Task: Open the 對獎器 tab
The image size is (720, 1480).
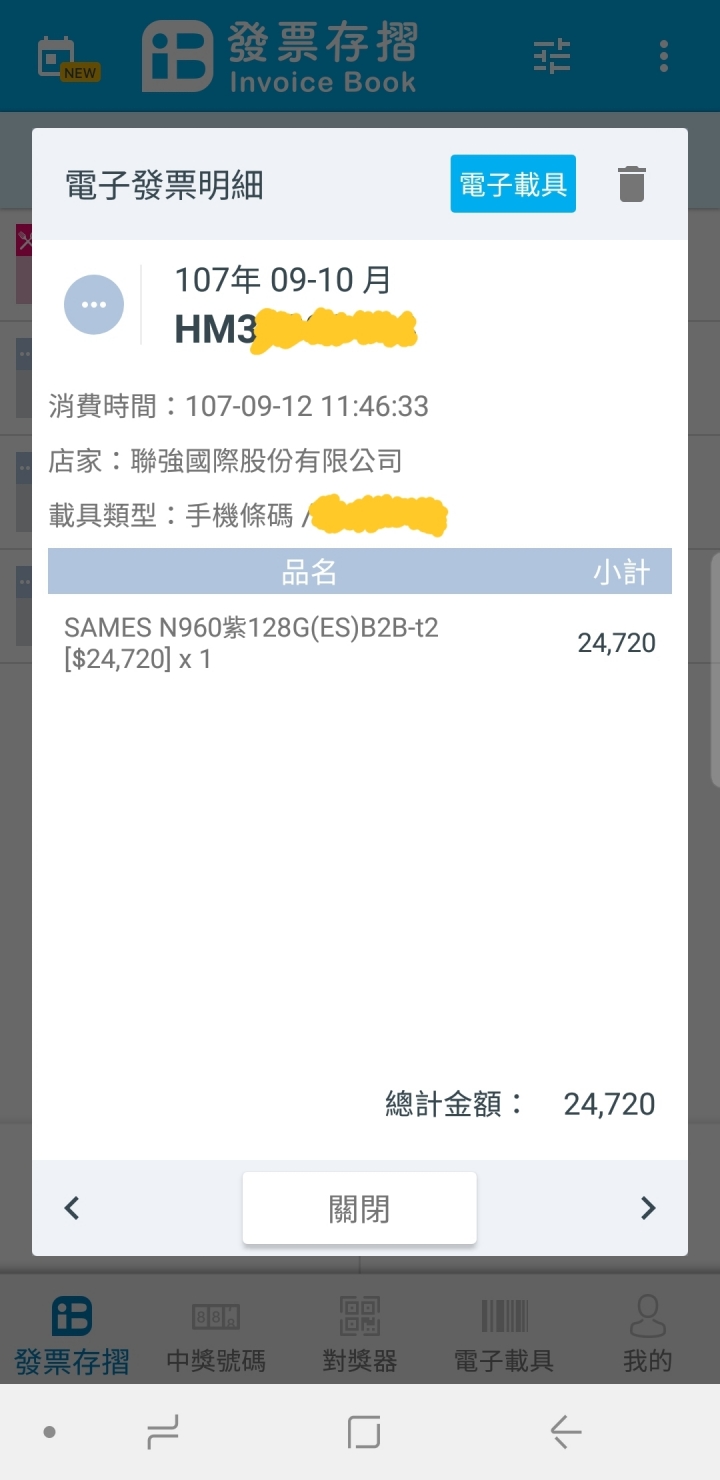Action: (x=360, y=1334)
